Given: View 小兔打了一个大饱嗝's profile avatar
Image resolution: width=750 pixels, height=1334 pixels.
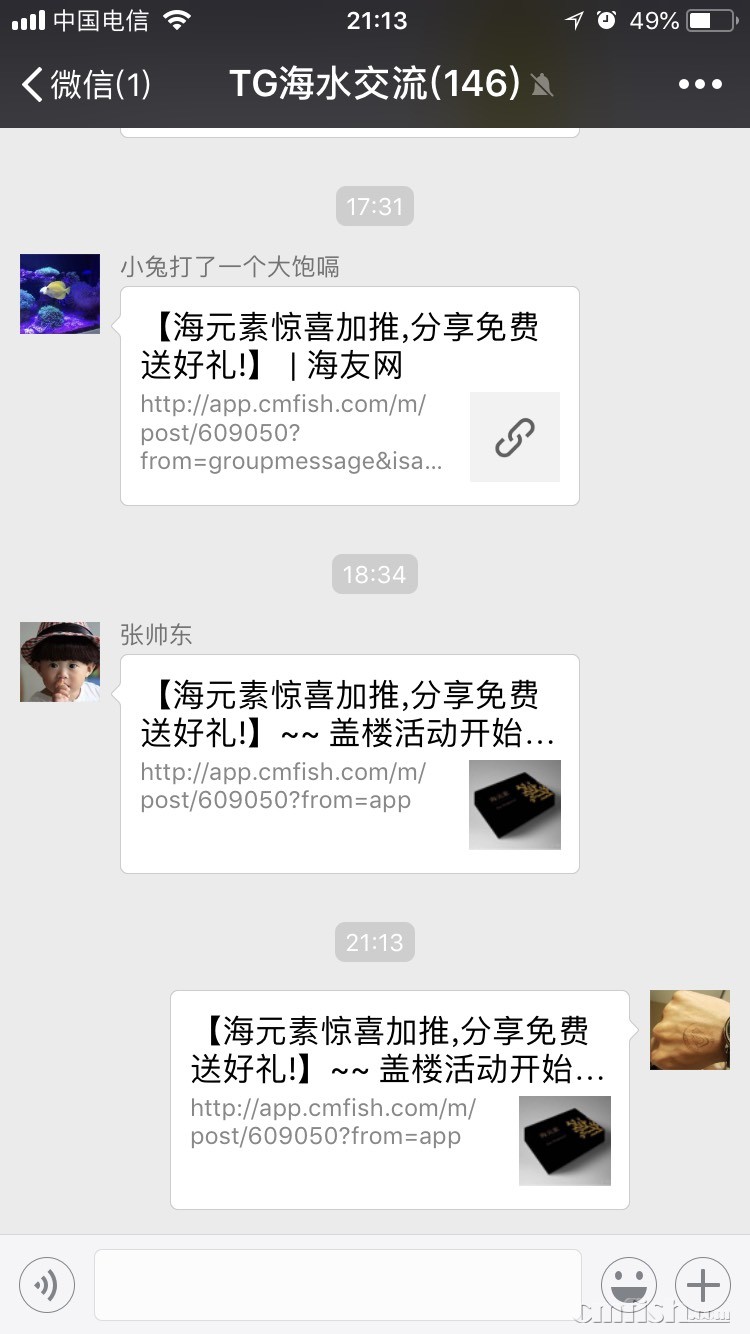Looking at the screenshot, I should click(60, 294).
